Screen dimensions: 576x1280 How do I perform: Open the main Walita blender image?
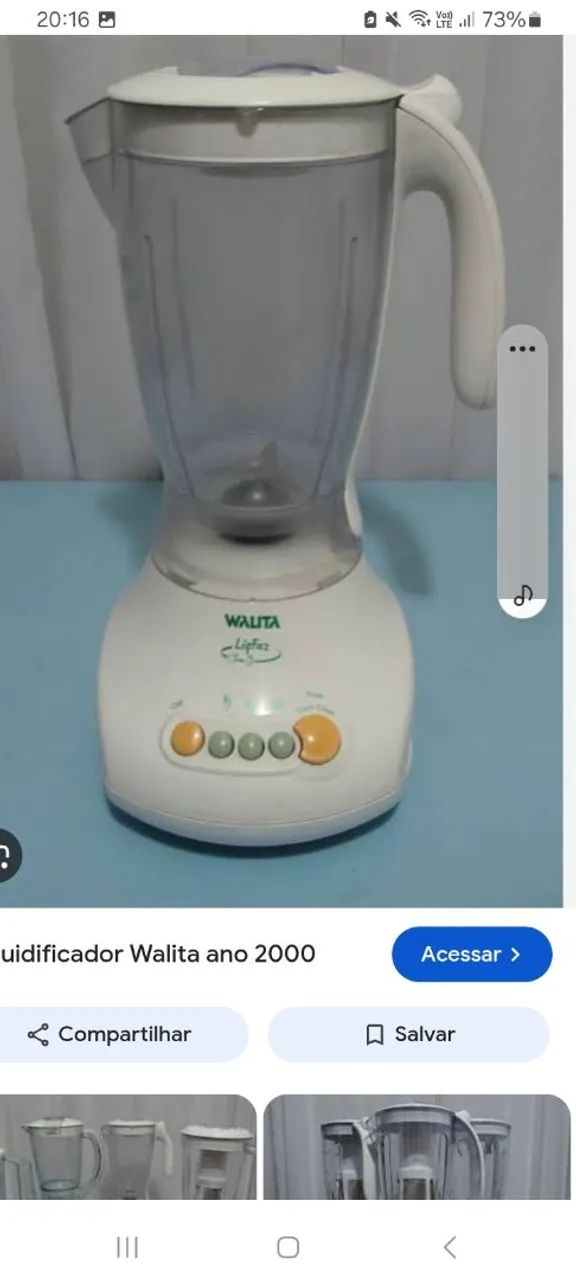click(x=281, y=471)
